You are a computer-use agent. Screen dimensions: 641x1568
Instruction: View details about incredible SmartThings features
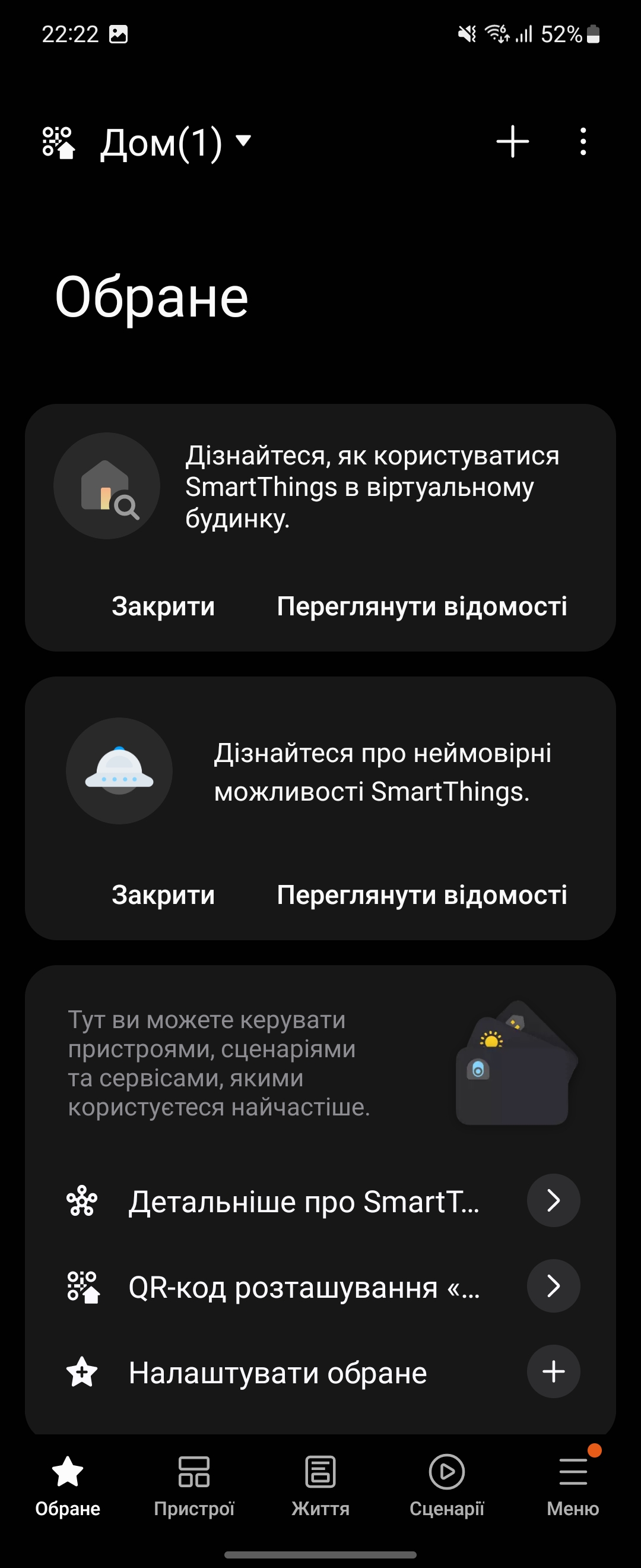pos(421,895)
